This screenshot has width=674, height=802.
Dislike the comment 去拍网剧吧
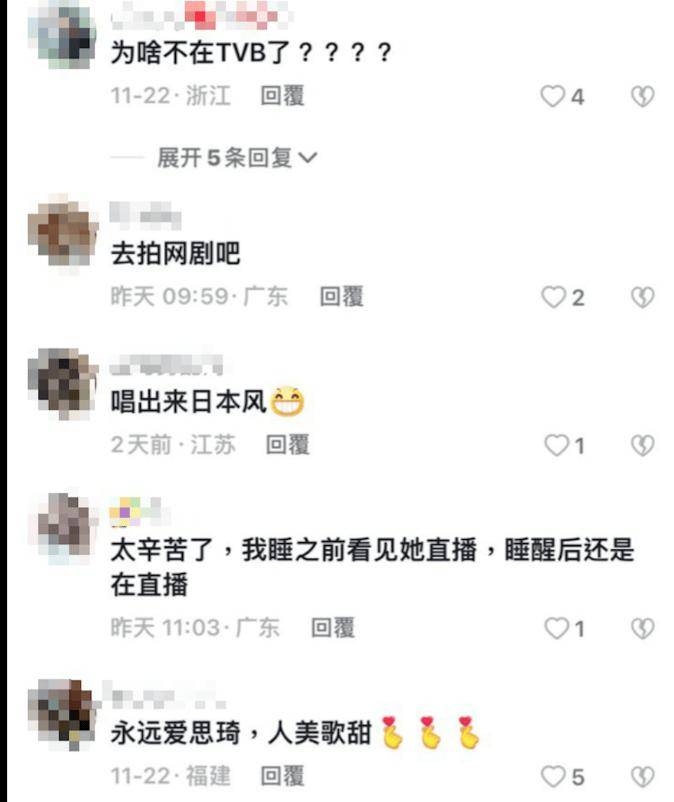(x=643, y=297)
